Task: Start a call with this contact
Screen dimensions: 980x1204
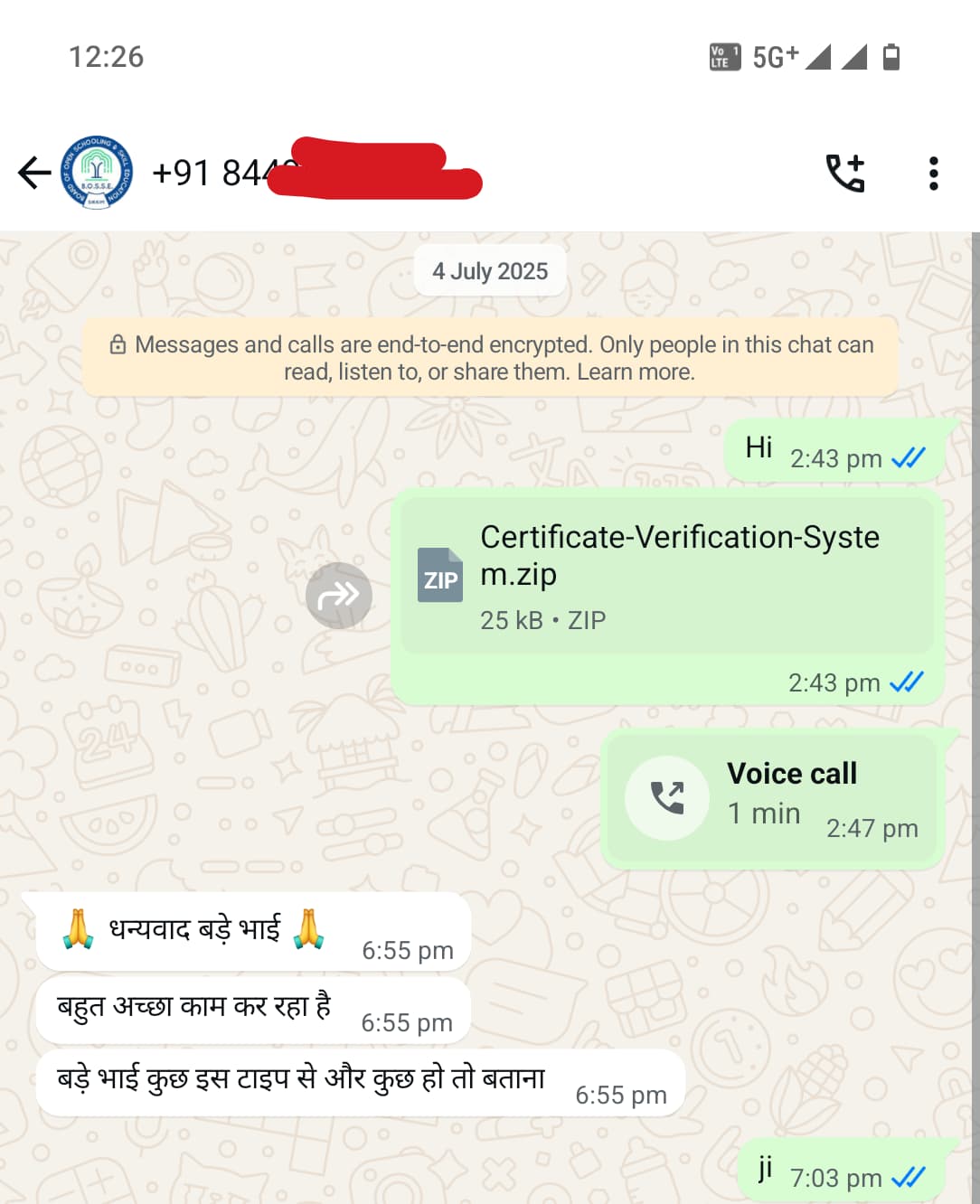Action: [845, 173]
